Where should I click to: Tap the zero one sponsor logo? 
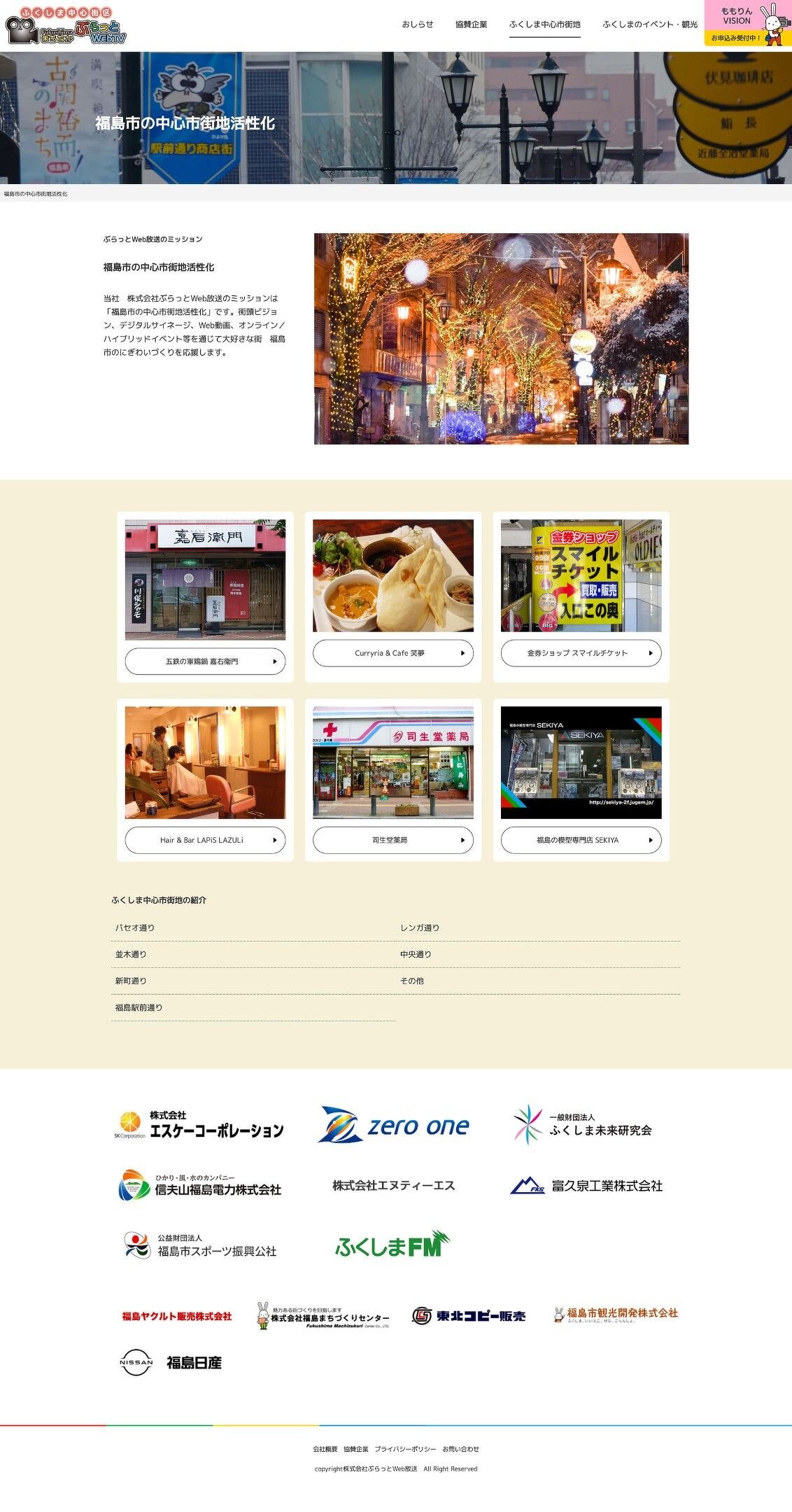point(393,1125)
